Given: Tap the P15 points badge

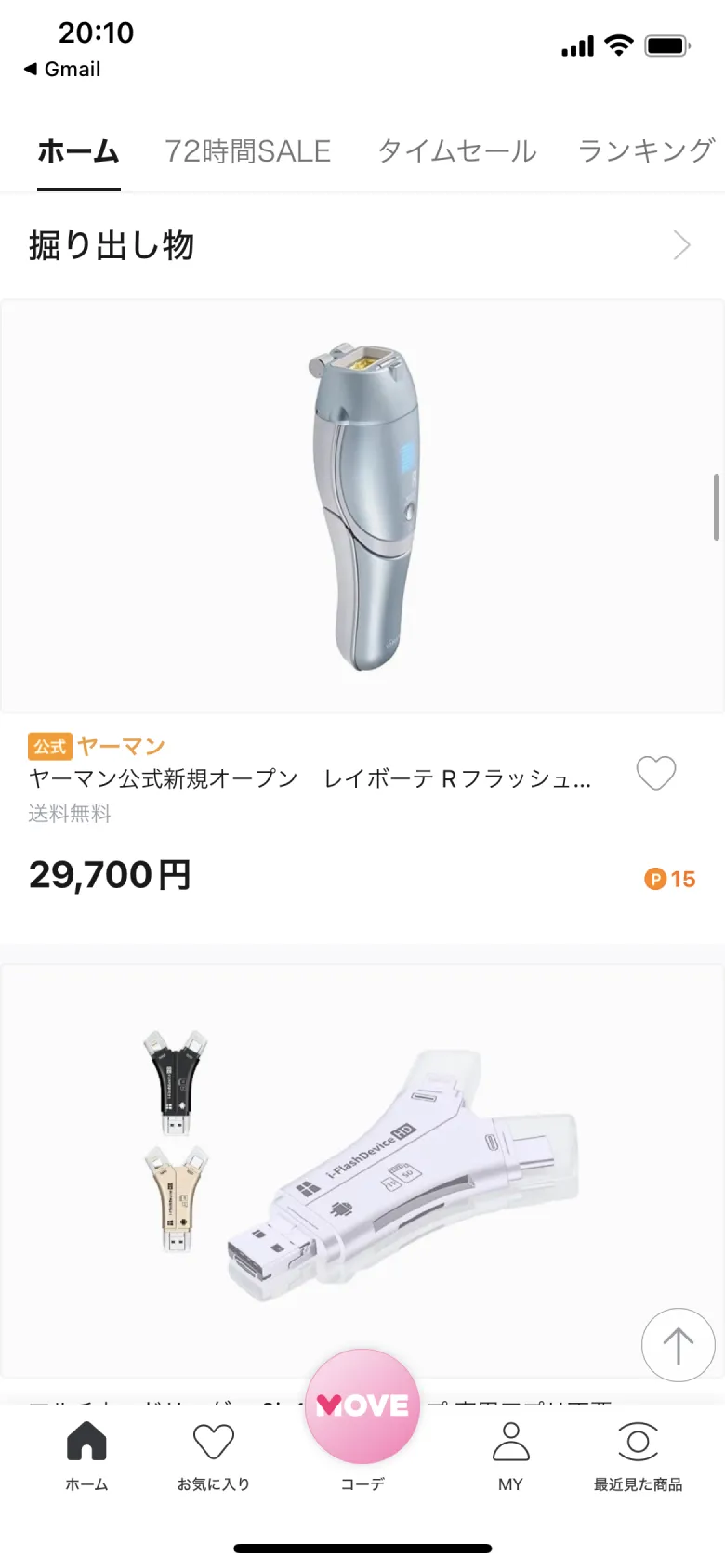Looking at the screenshot, I should 668,878.
